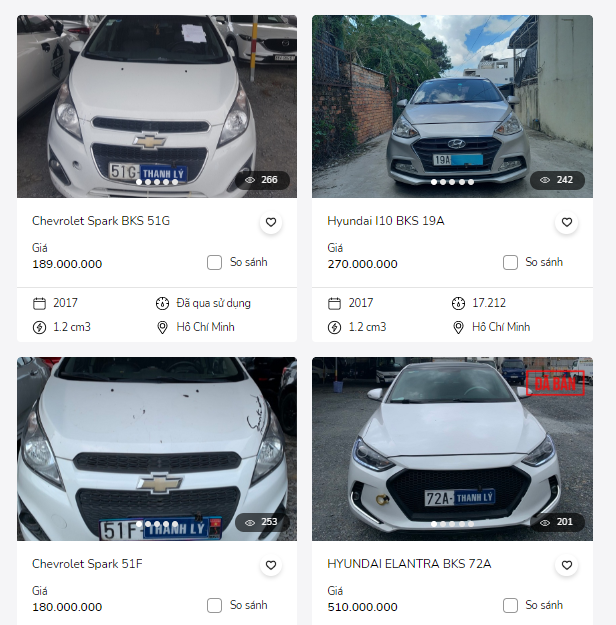Open the Hyundai I10 BKS 19A title link

[386, 221]
